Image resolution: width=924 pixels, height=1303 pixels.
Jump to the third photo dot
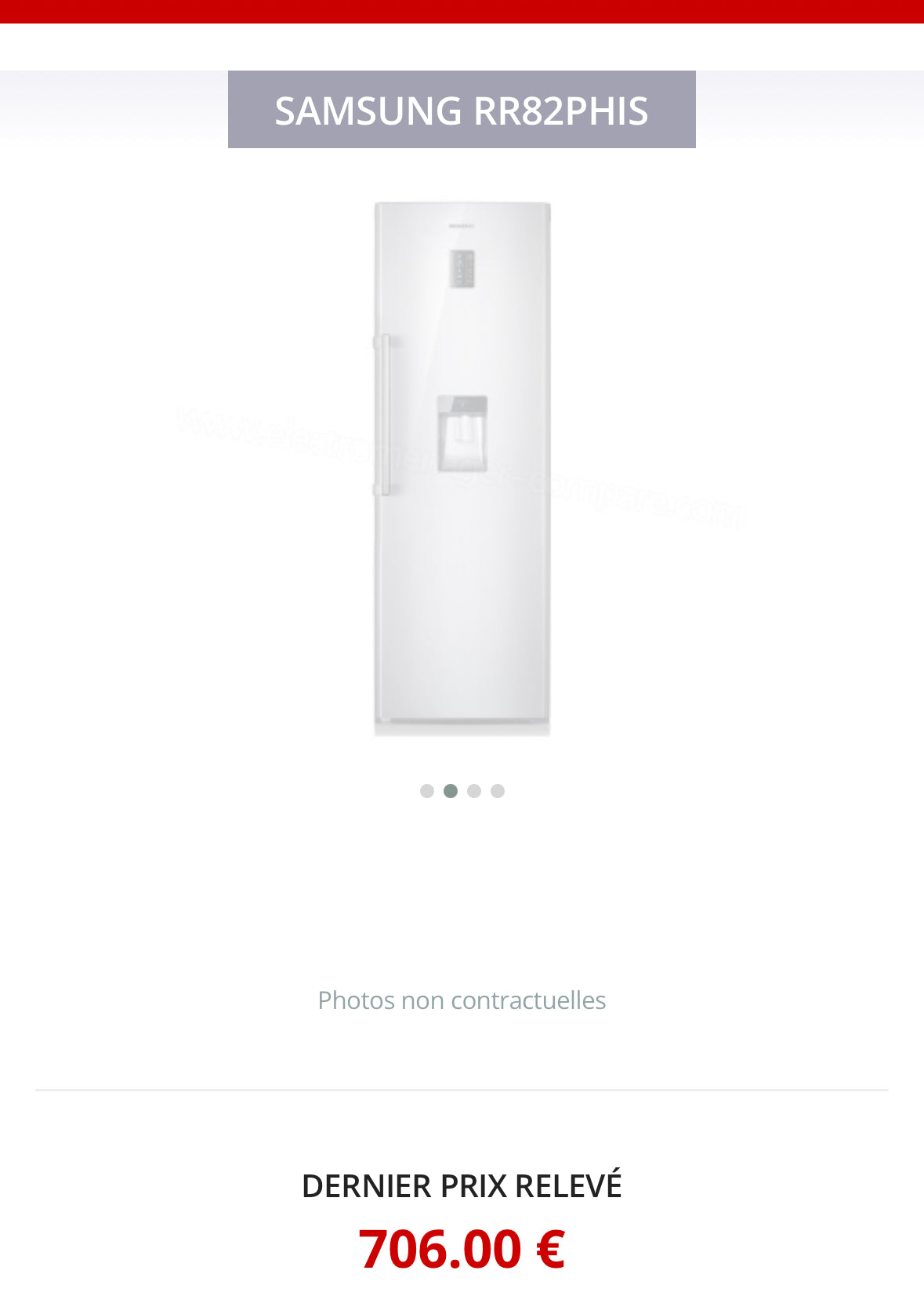point(474,791)
